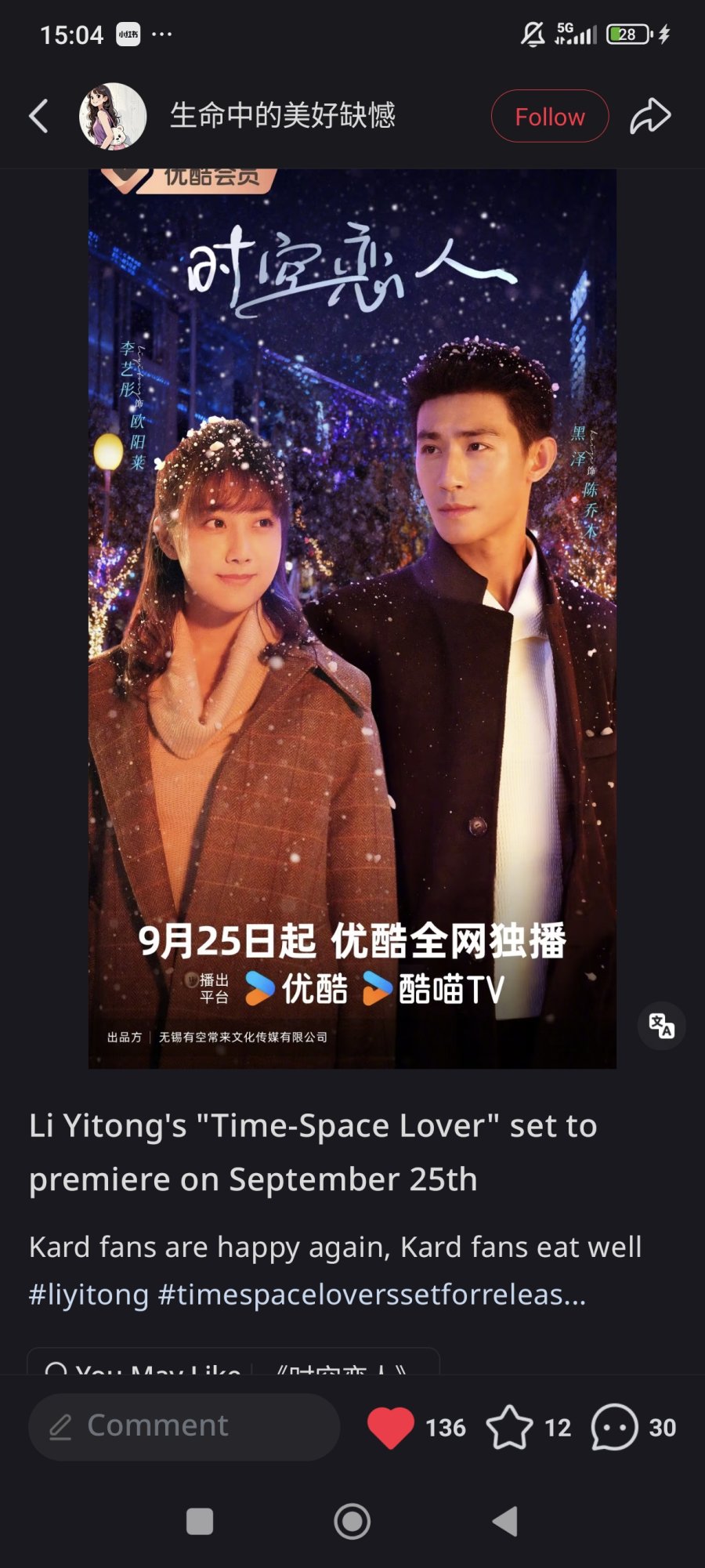The height and width of the screenshot is (1568, 705).
Task: Like the post with the heart icon
Action: 391,1427
